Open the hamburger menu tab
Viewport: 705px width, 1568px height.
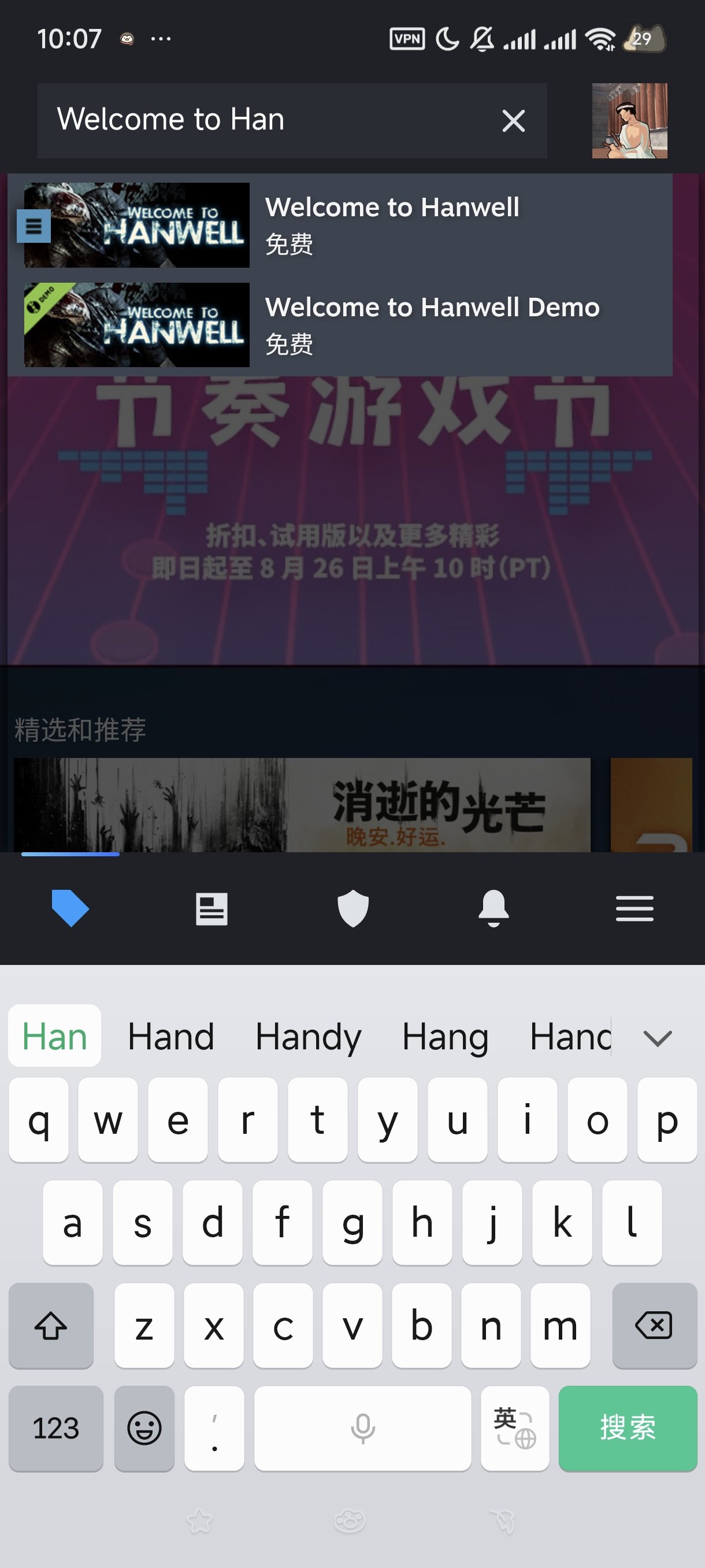click(634, 908)
